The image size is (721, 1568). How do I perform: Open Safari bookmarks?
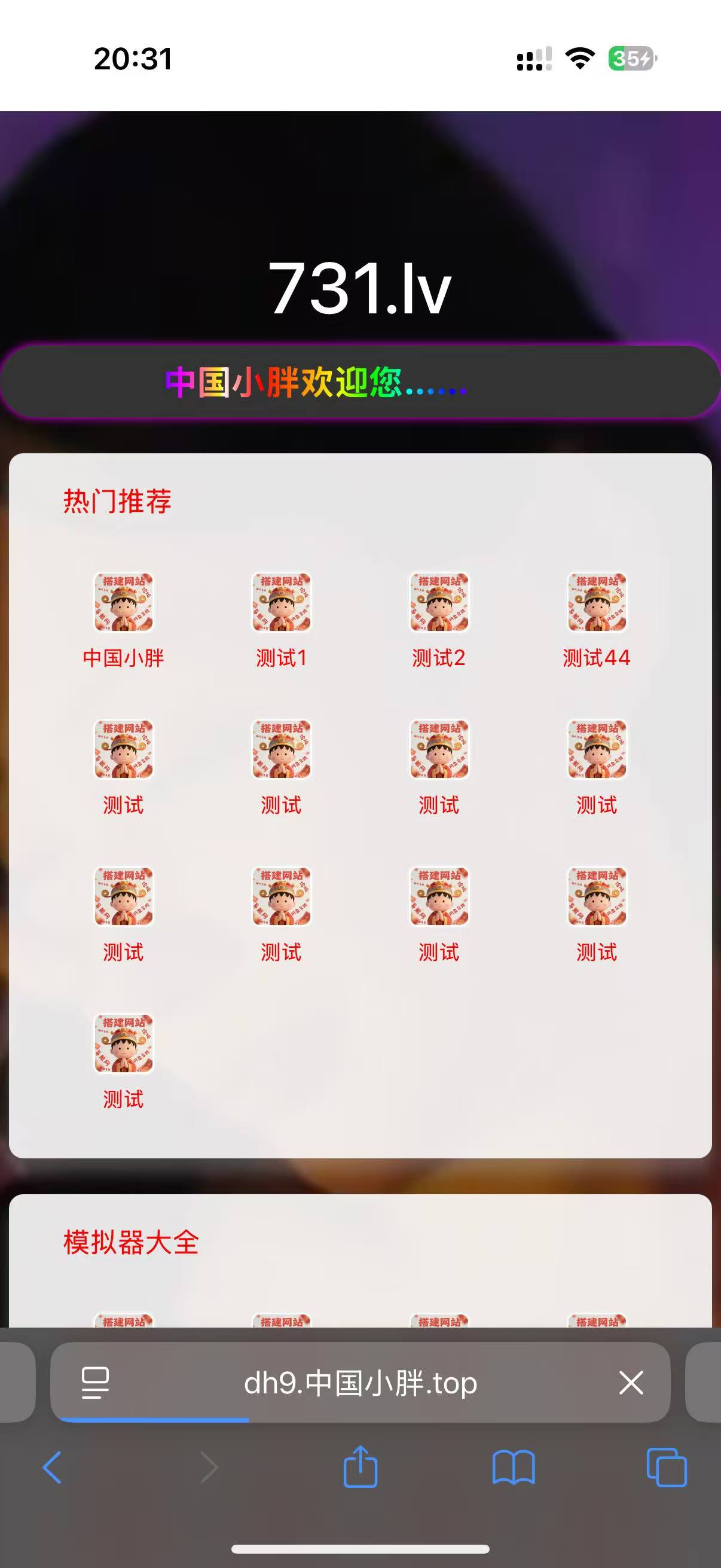click(514, 1468)
